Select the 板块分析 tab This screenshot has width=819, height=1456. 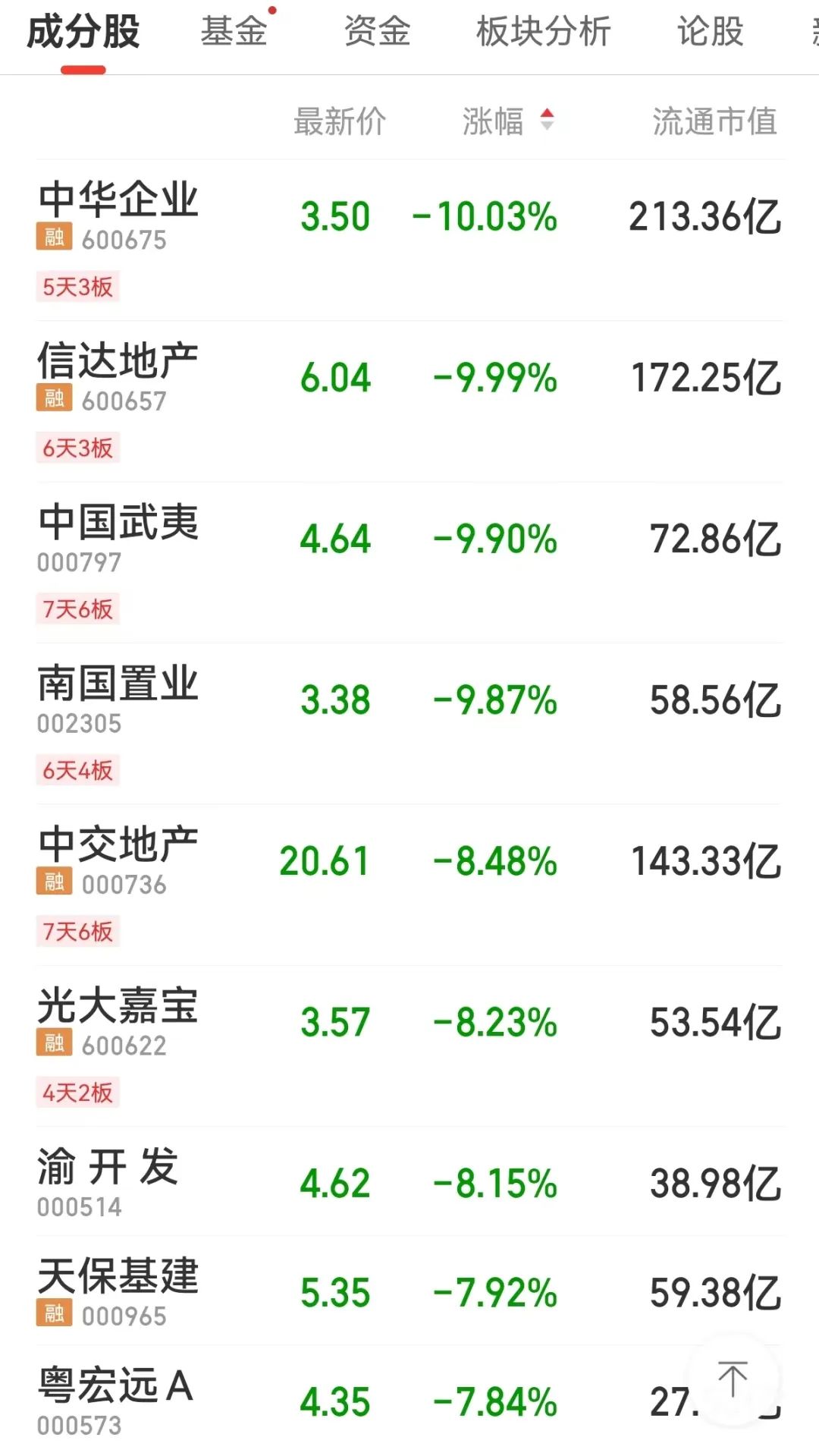(544, 32)
